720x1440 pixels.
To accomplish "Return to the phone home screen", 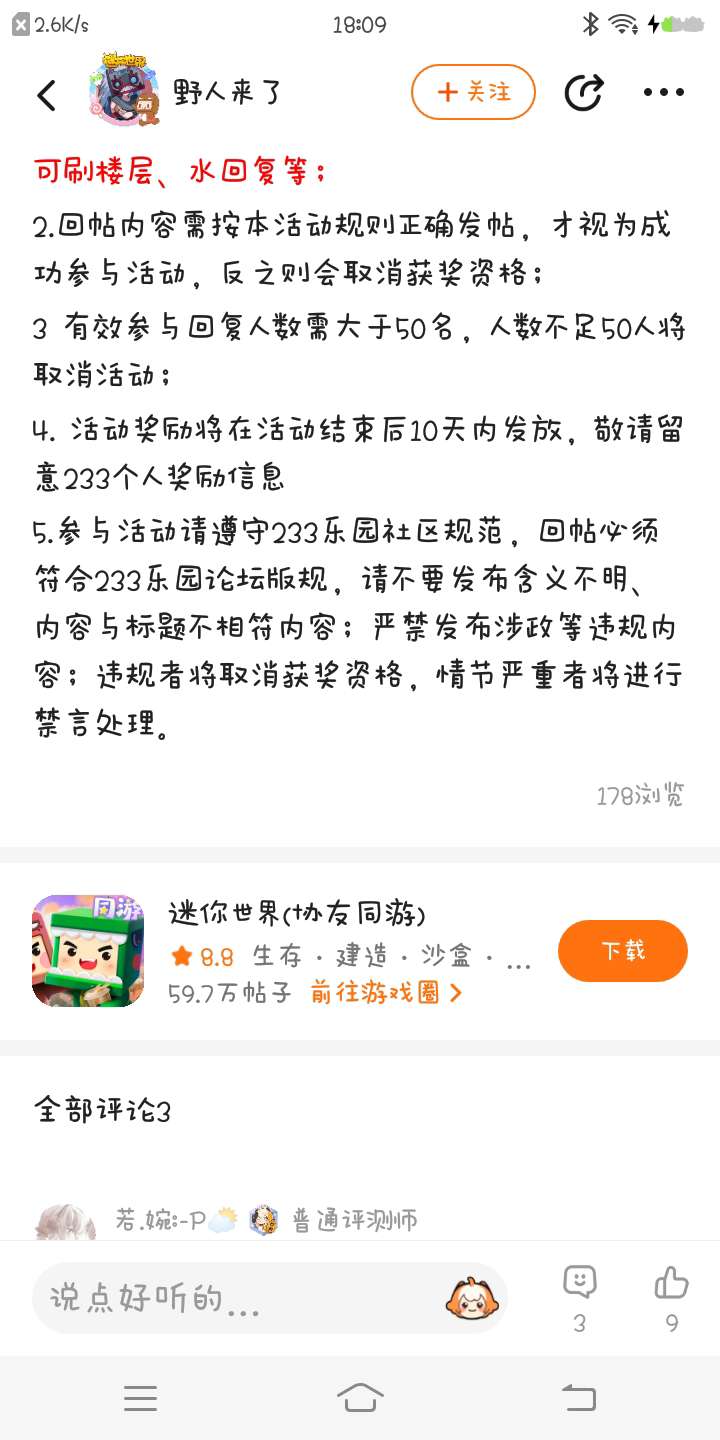I will 360,1398.
